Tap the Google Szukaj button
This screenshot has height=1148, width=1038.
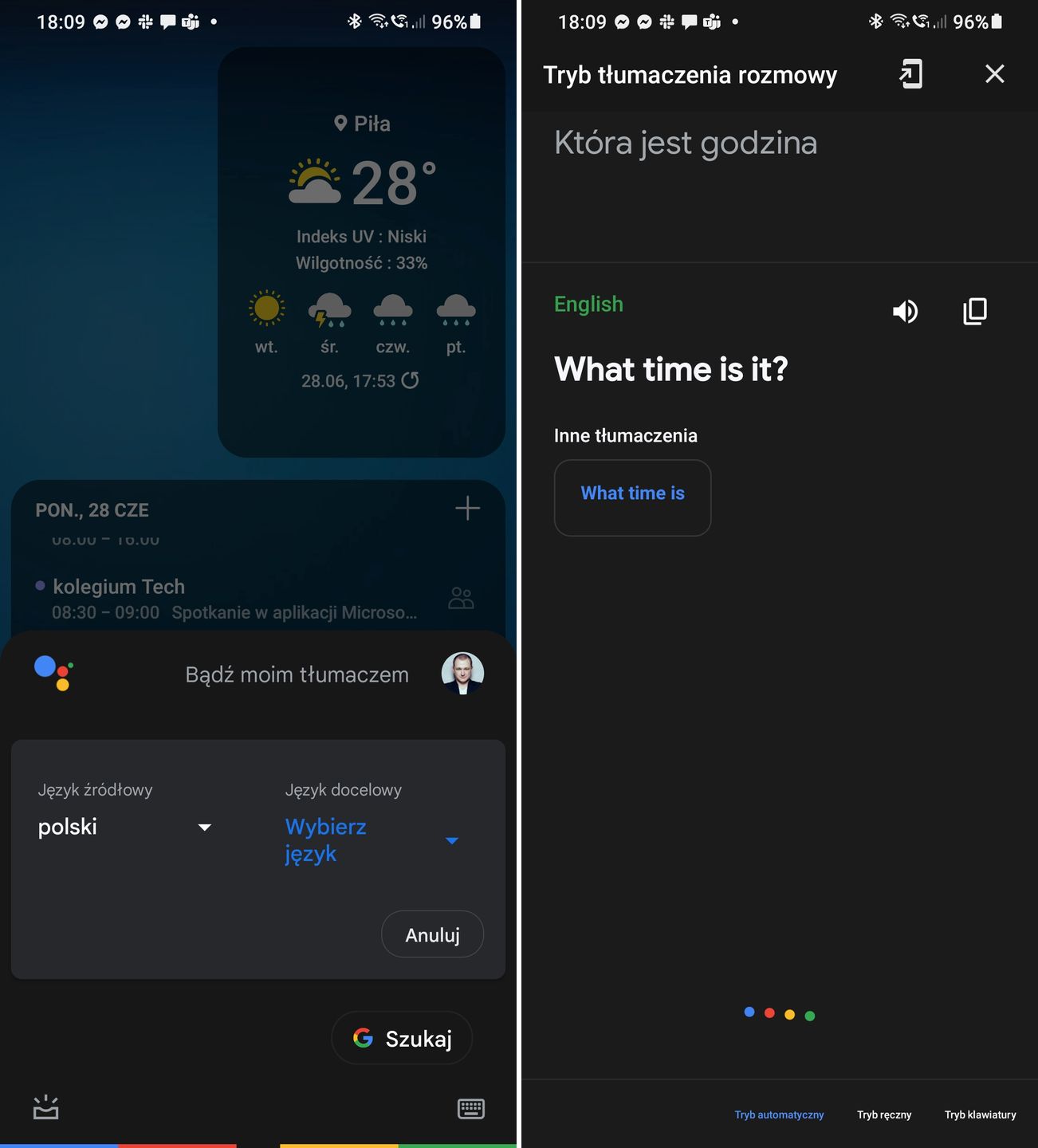(x=402, y=1038)
